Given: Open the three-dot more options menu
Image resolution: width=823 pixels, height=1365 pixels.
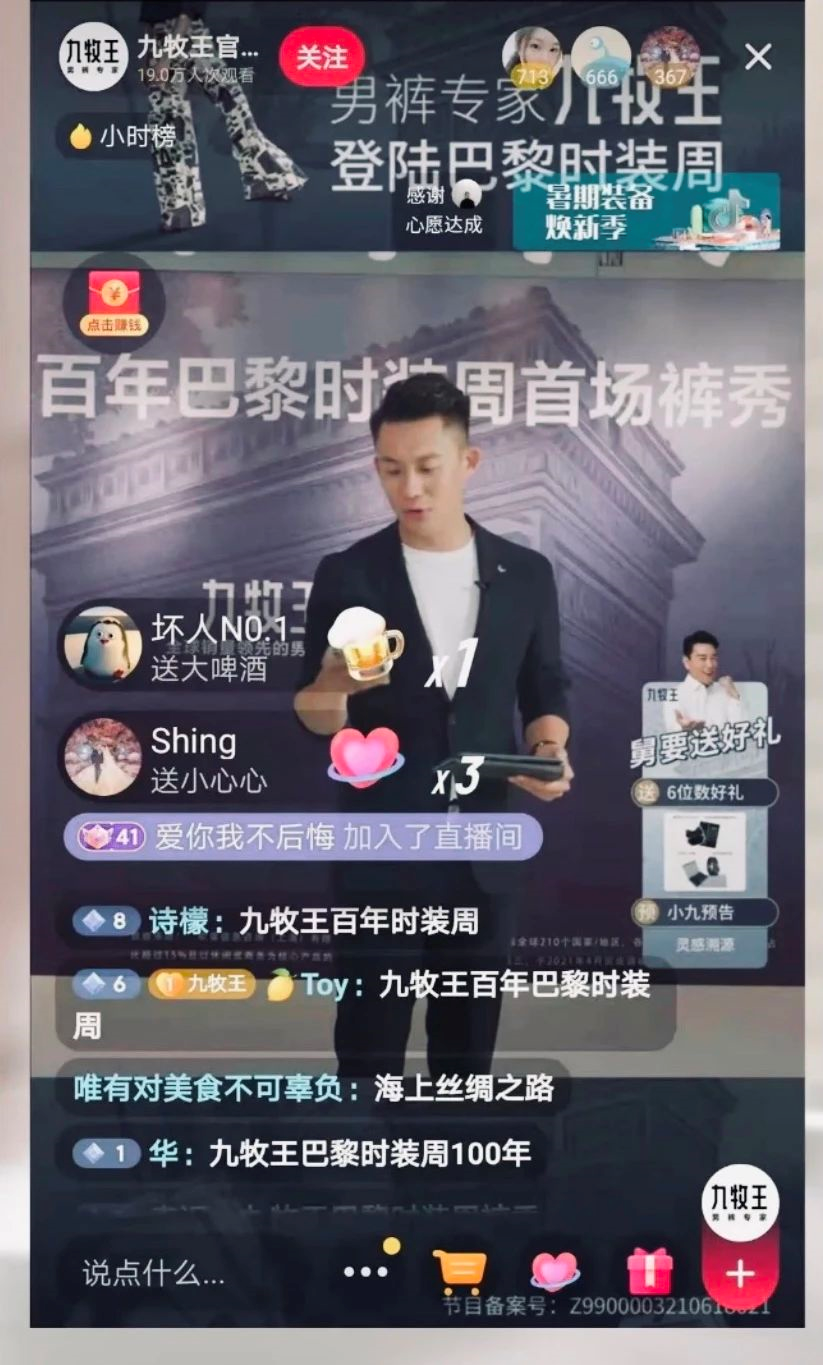Looking at the screenshot, I should tap(365, 1271).
